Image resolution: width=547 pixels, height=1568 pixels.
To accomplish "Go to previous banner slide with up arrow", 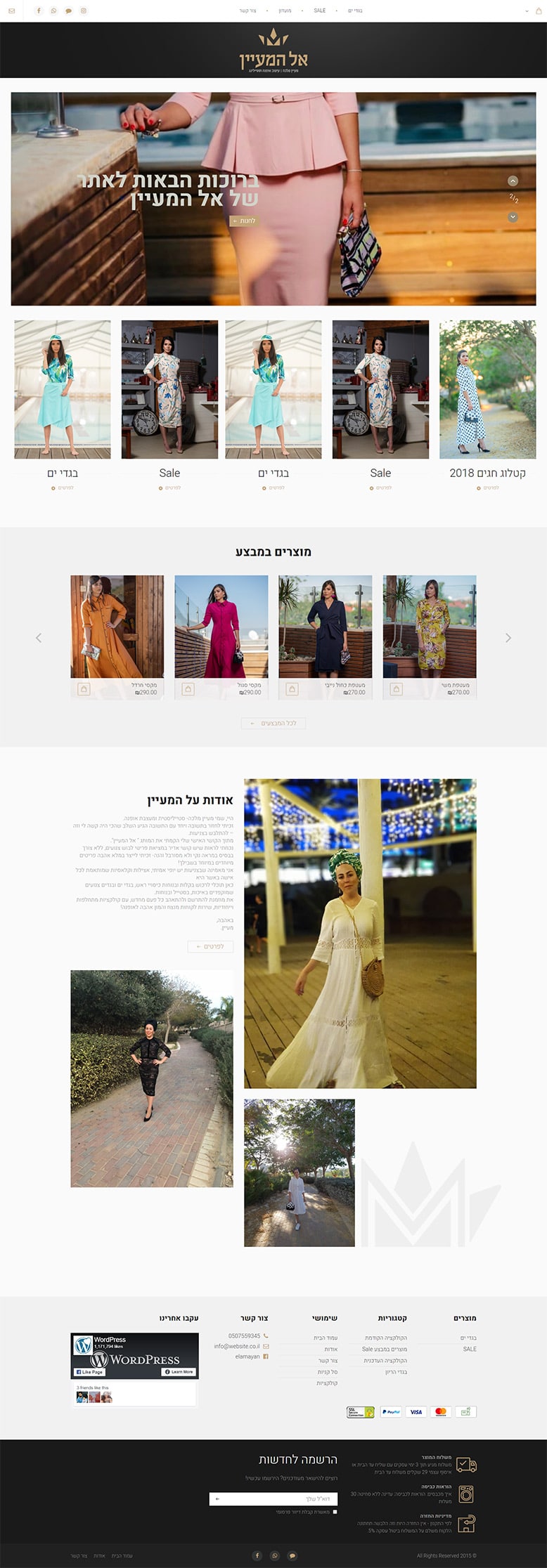I will point(513,181).
